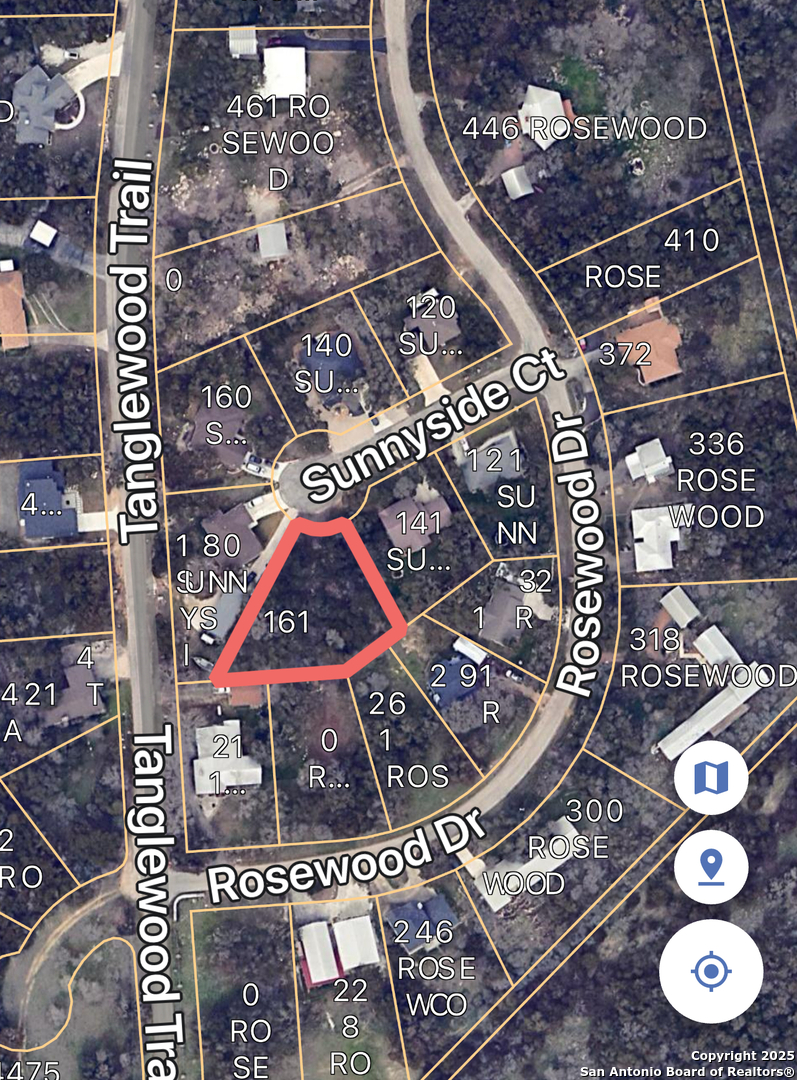This screenshot has width=797, height=1080.
Task: Select the 446 Rosewood parcel
Action: tap(584, 129)
